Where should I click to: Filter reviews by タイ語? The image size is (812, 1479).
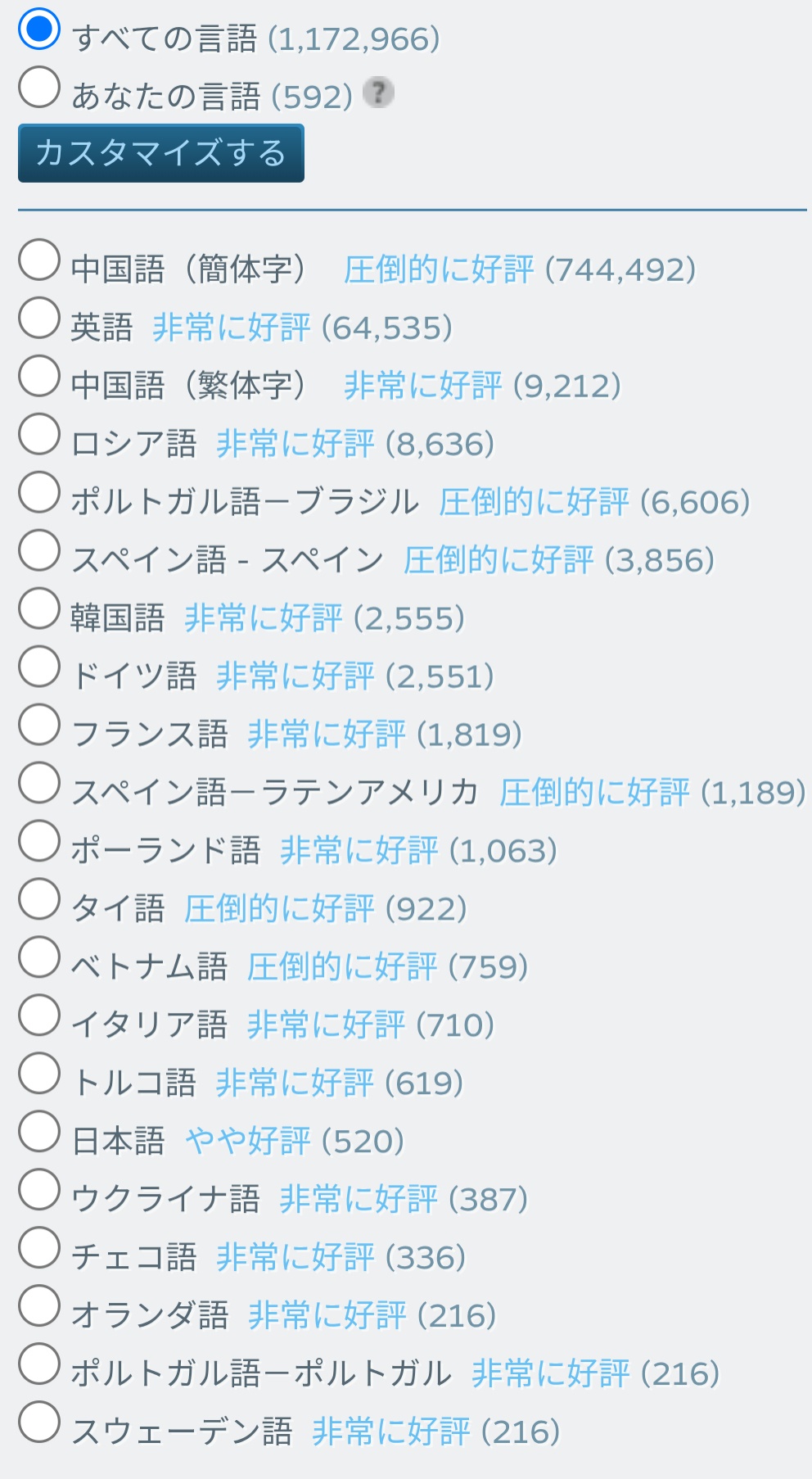click(39, 900)
